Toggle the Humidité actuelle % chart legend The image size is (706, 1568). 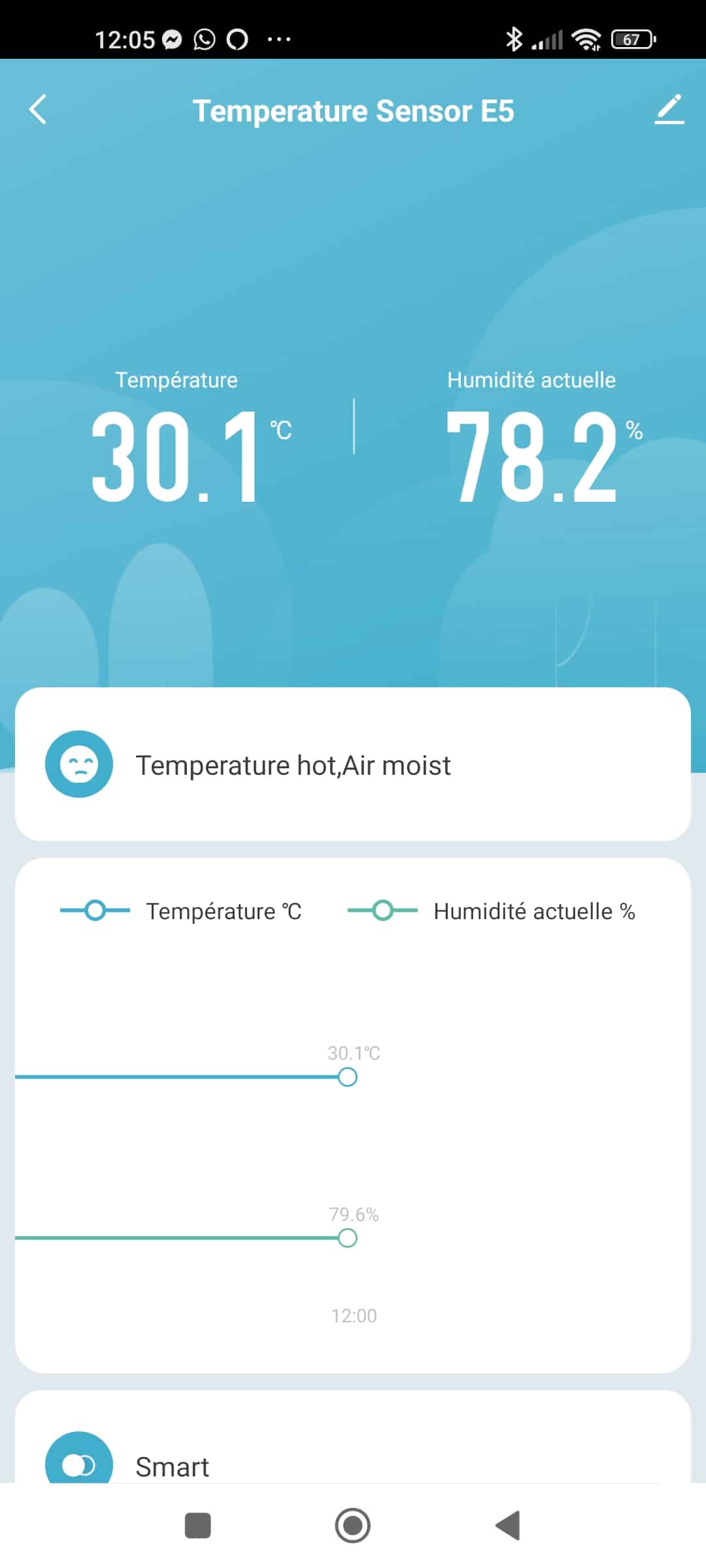(x=492, y=911)
